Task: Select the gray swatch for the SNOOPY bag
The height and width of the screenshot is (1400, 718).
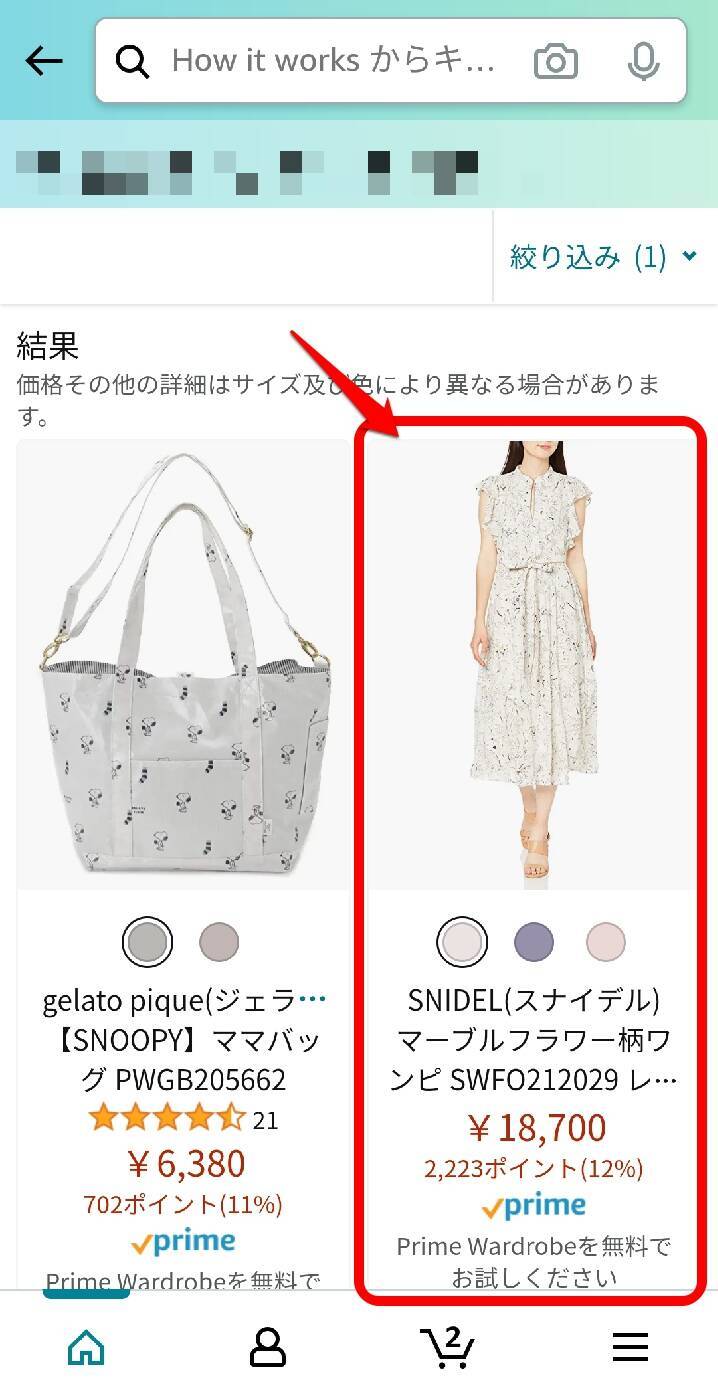Action: tap(148, 941)
